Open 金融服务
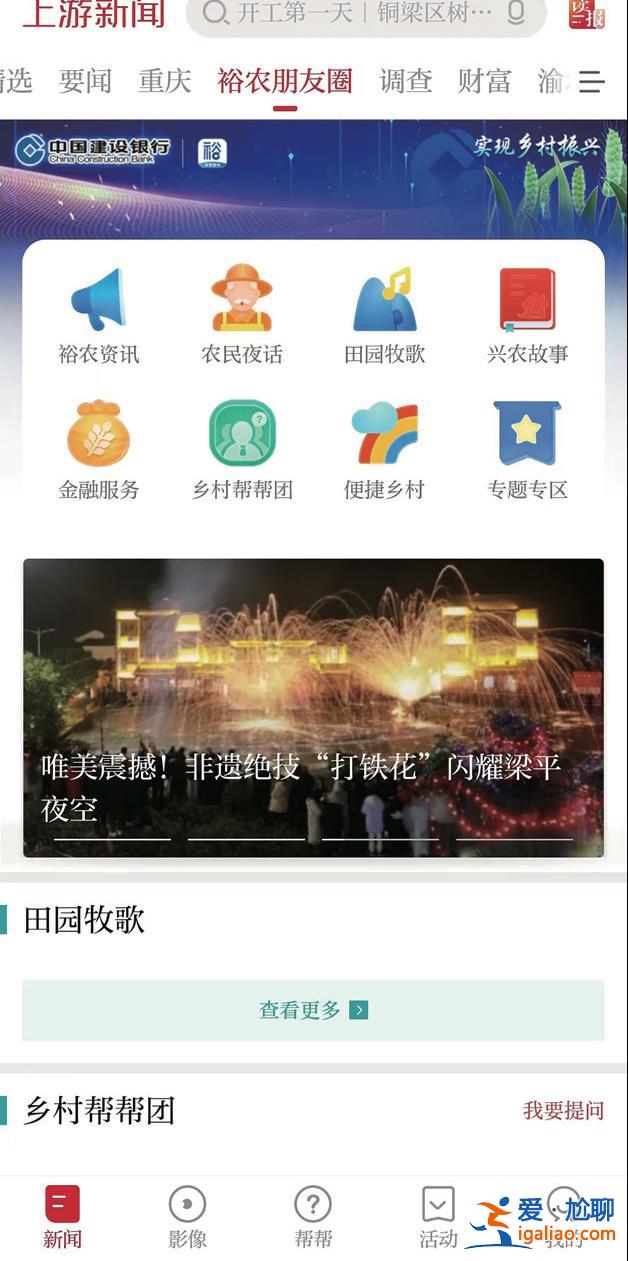This screenshot has height=1261, width=628. [98, 450]
